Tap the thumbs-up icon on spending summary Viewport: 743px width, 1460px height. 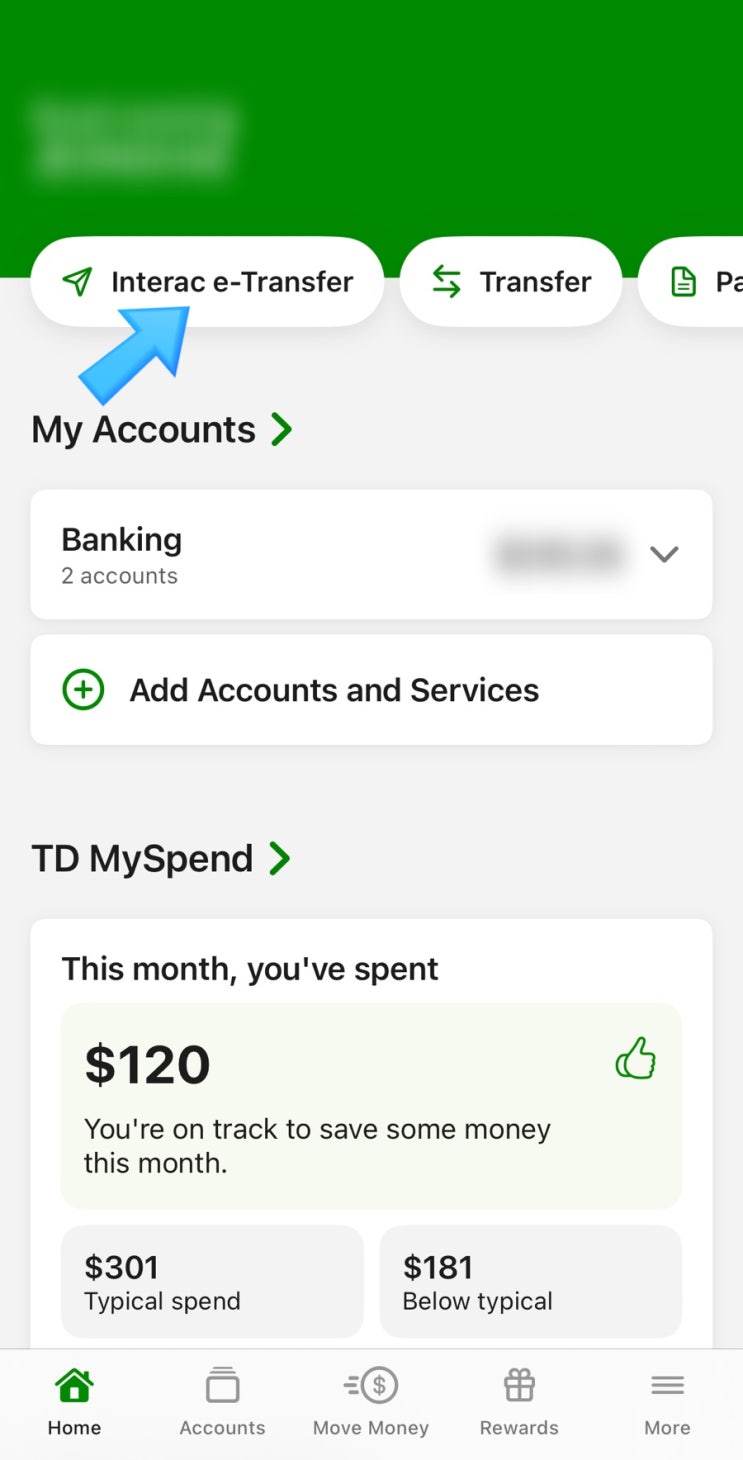point(637,1060)
